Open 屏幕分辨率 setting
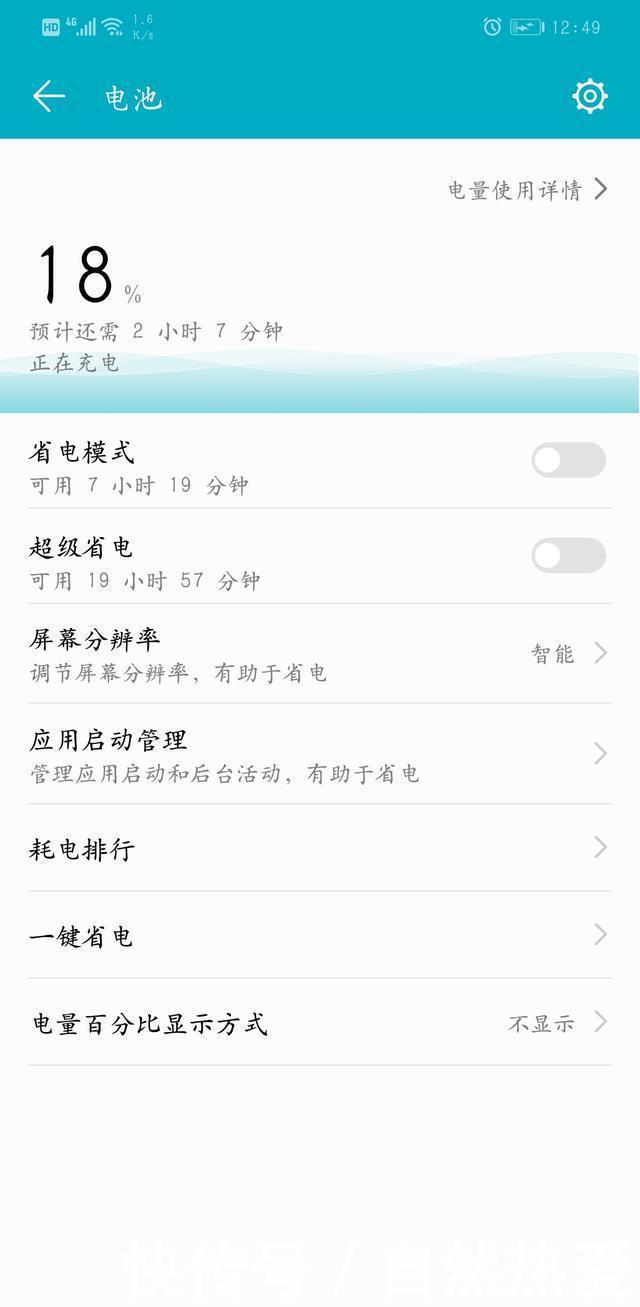Image resolution: width=640 pixels, height=1307 pixels. [x=320, y=654]
